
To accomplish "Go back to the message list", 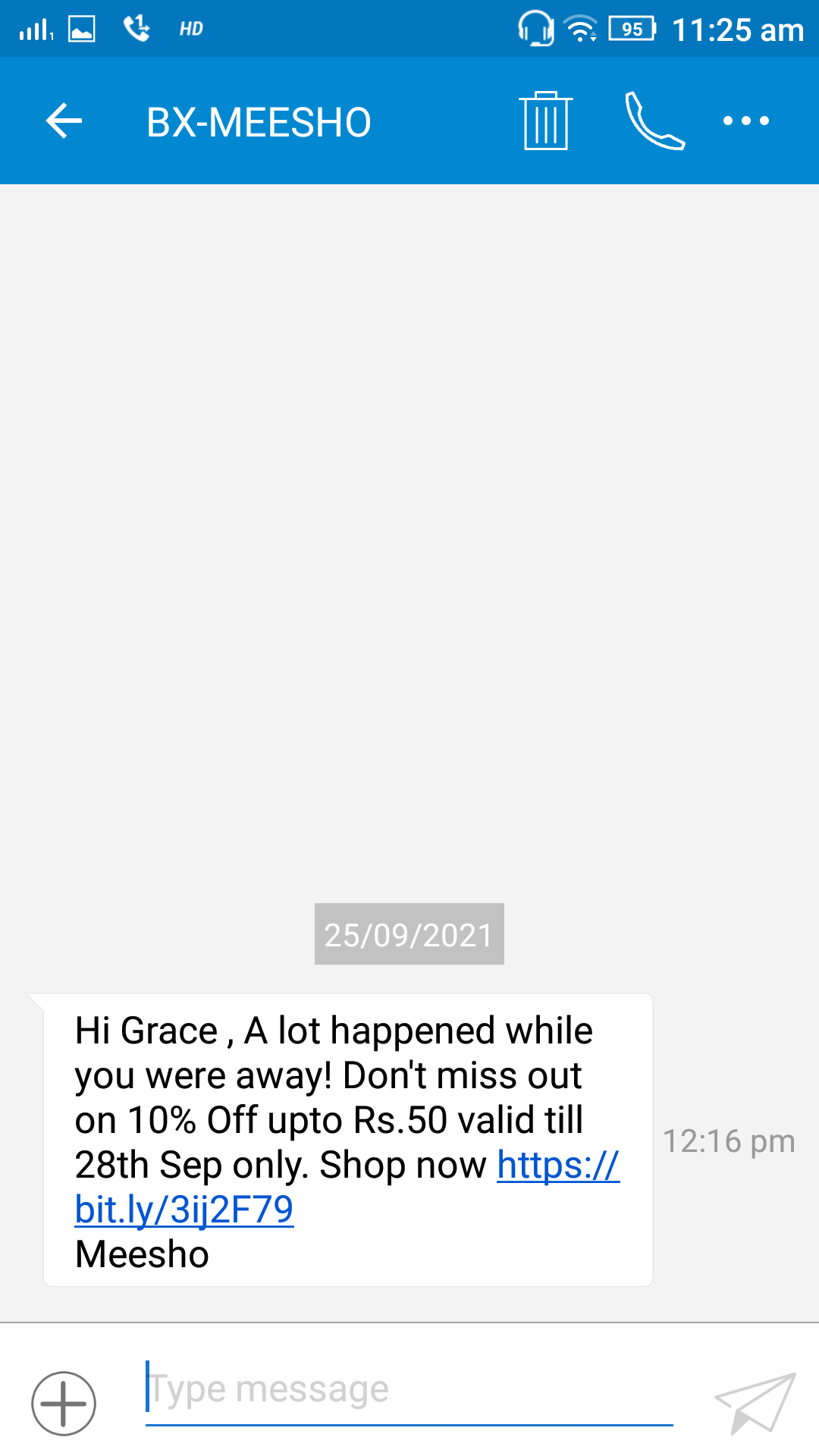I will click(x=64, y=121).
